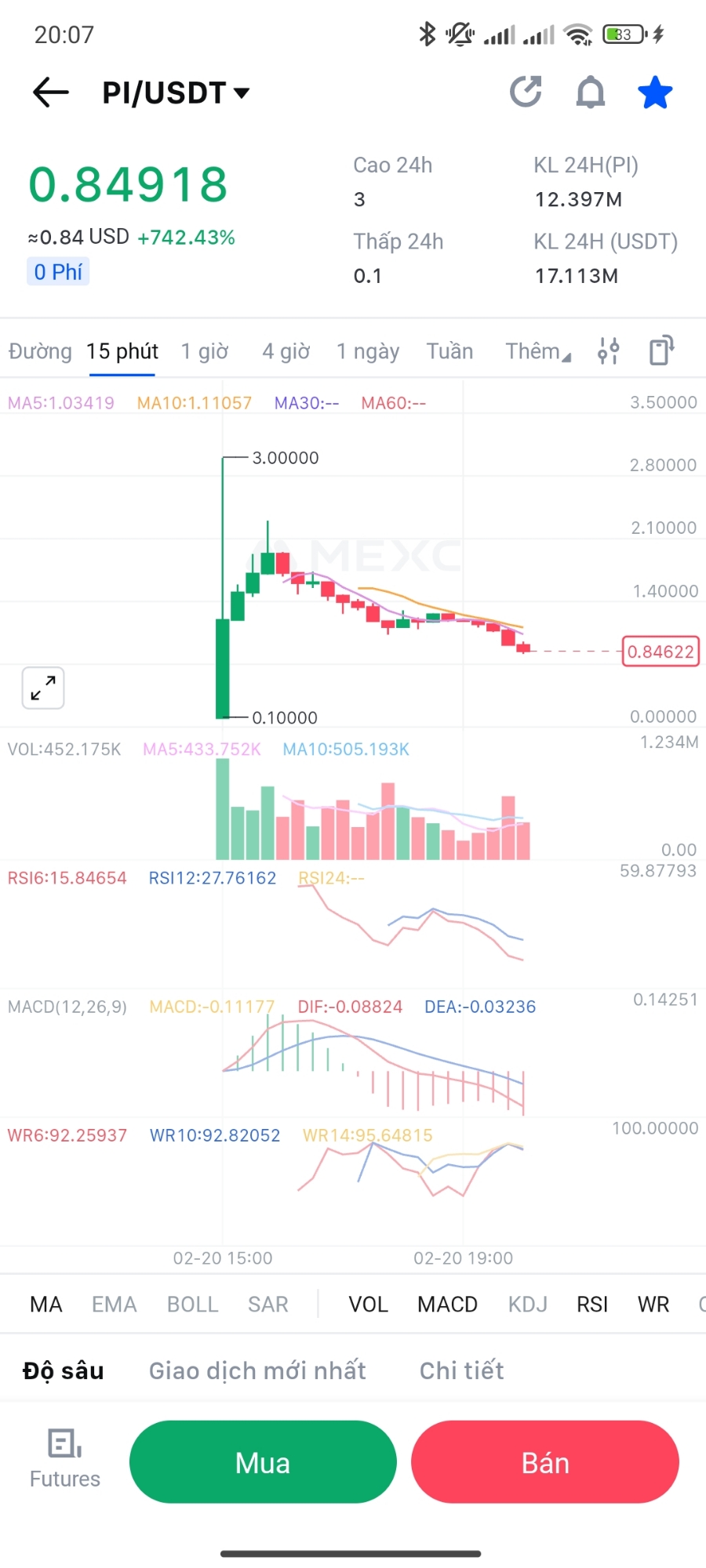Select the 4 giờ timeframe
Viewport: 706px width, 1568px height.
[x=286, y=351]
